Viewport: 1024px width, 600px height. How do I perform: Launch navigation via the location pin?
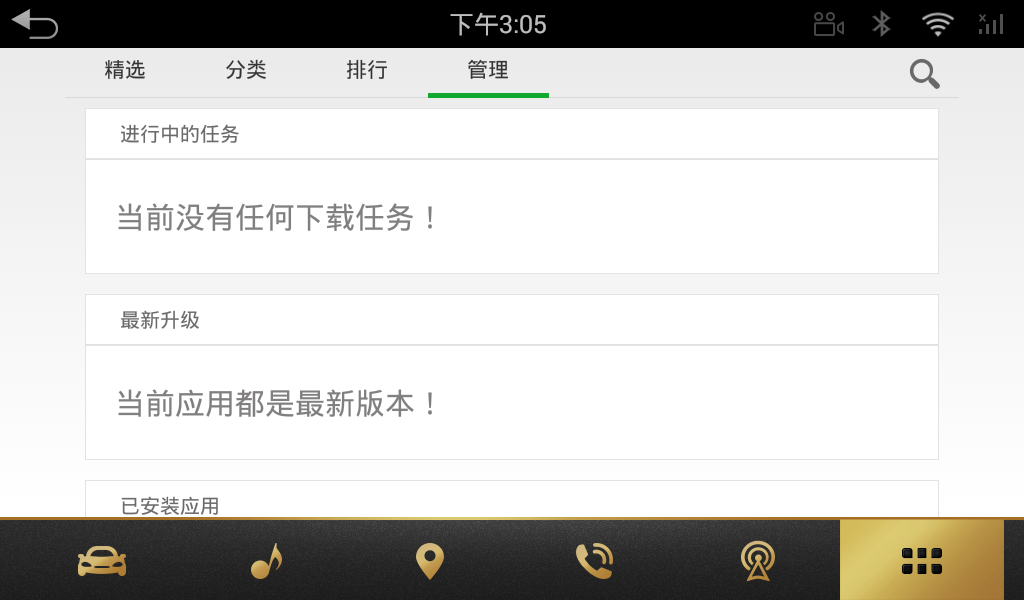coord(430,561)
